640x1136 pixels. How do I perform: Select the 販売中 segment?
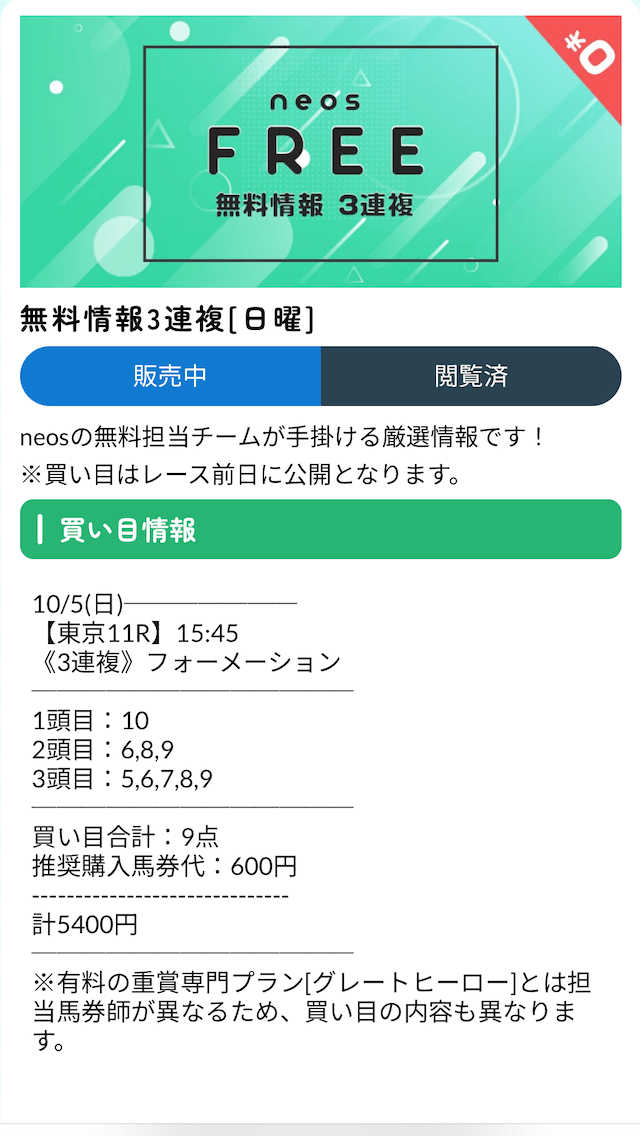tap(170, 376)
